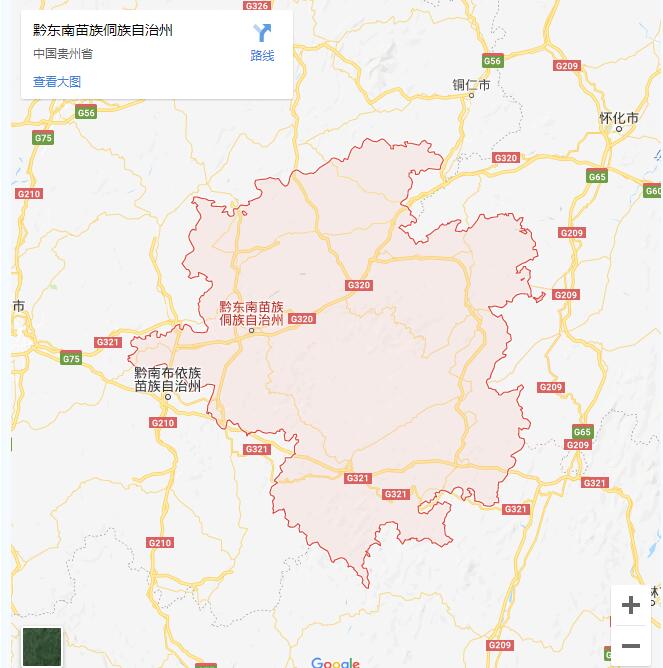Switch to the satellite imagery thumbnail
Viewport: 663px width, 668px height.
tap(42, 647)
